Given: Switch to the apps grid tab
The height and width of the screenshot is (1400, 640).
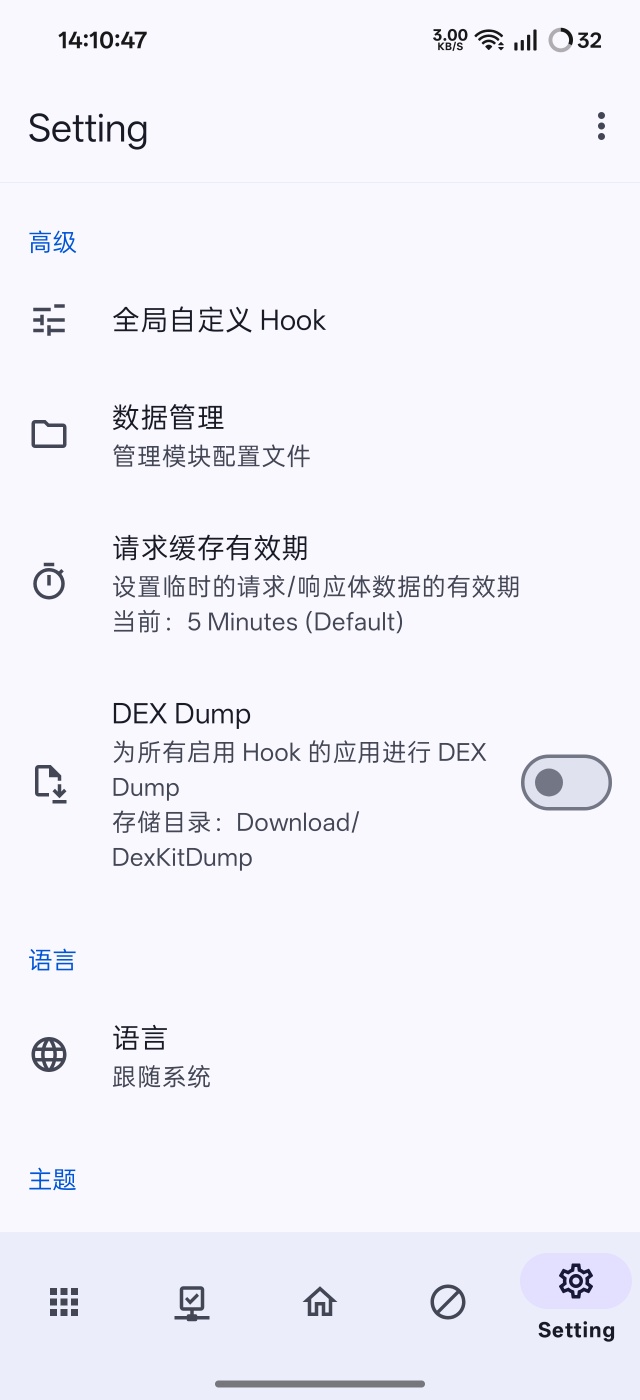Looking at the screenshot, I should [x=64, y=1301].
